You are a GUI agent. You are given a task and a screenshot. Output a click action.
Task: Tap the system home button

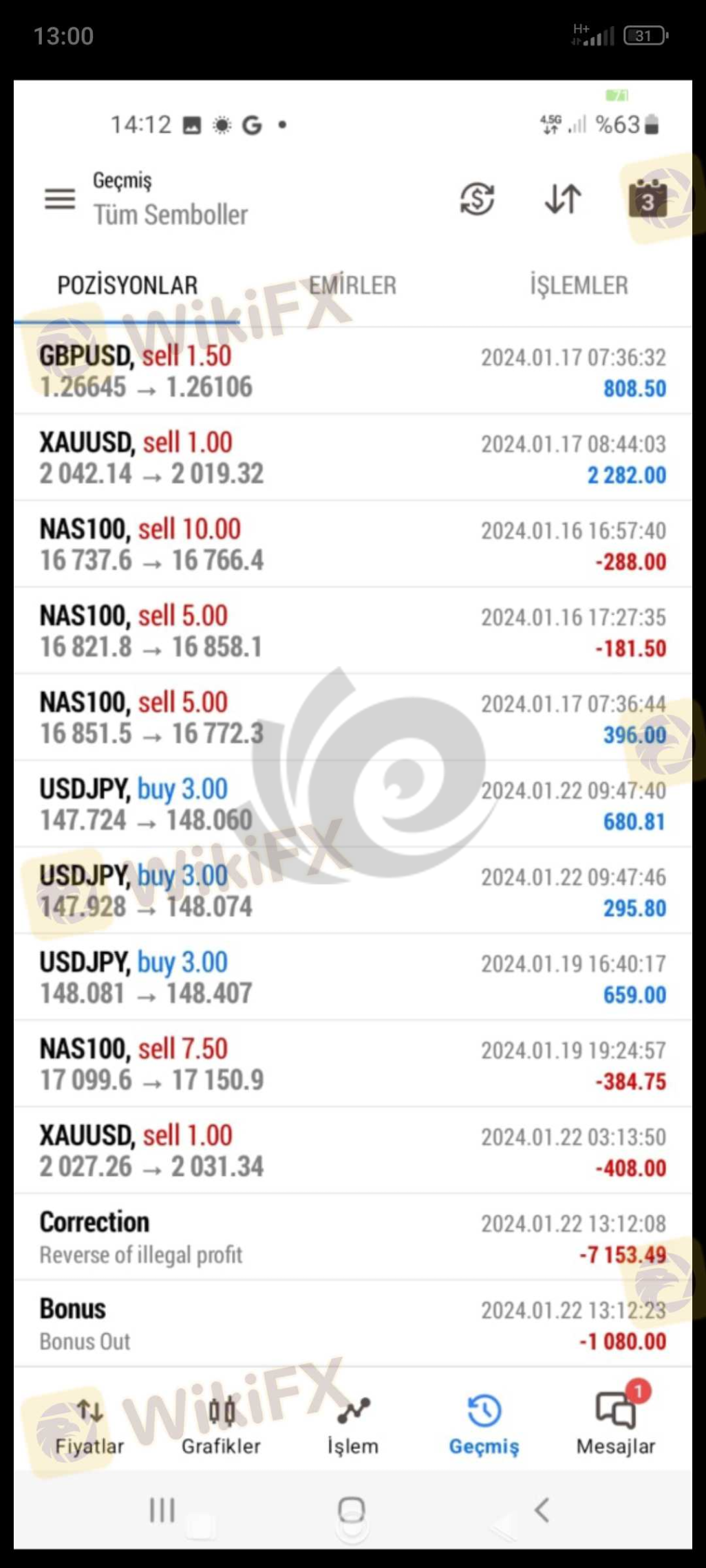point(352,1511)
